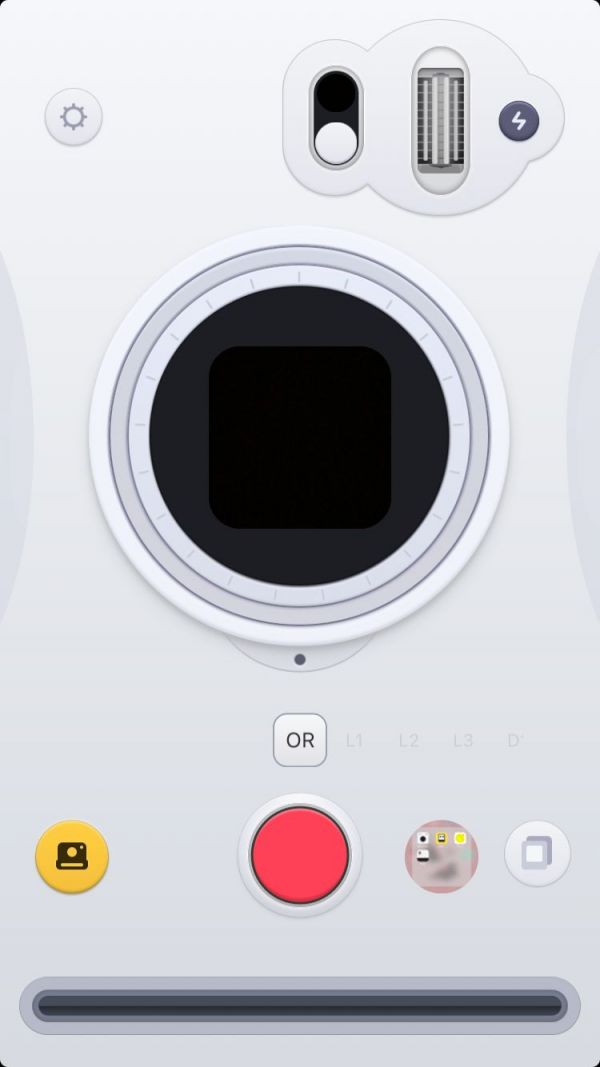This screenshot has width=600, height=1067.
Task: Turn on the flash lightning button
Action: point(518,122)
